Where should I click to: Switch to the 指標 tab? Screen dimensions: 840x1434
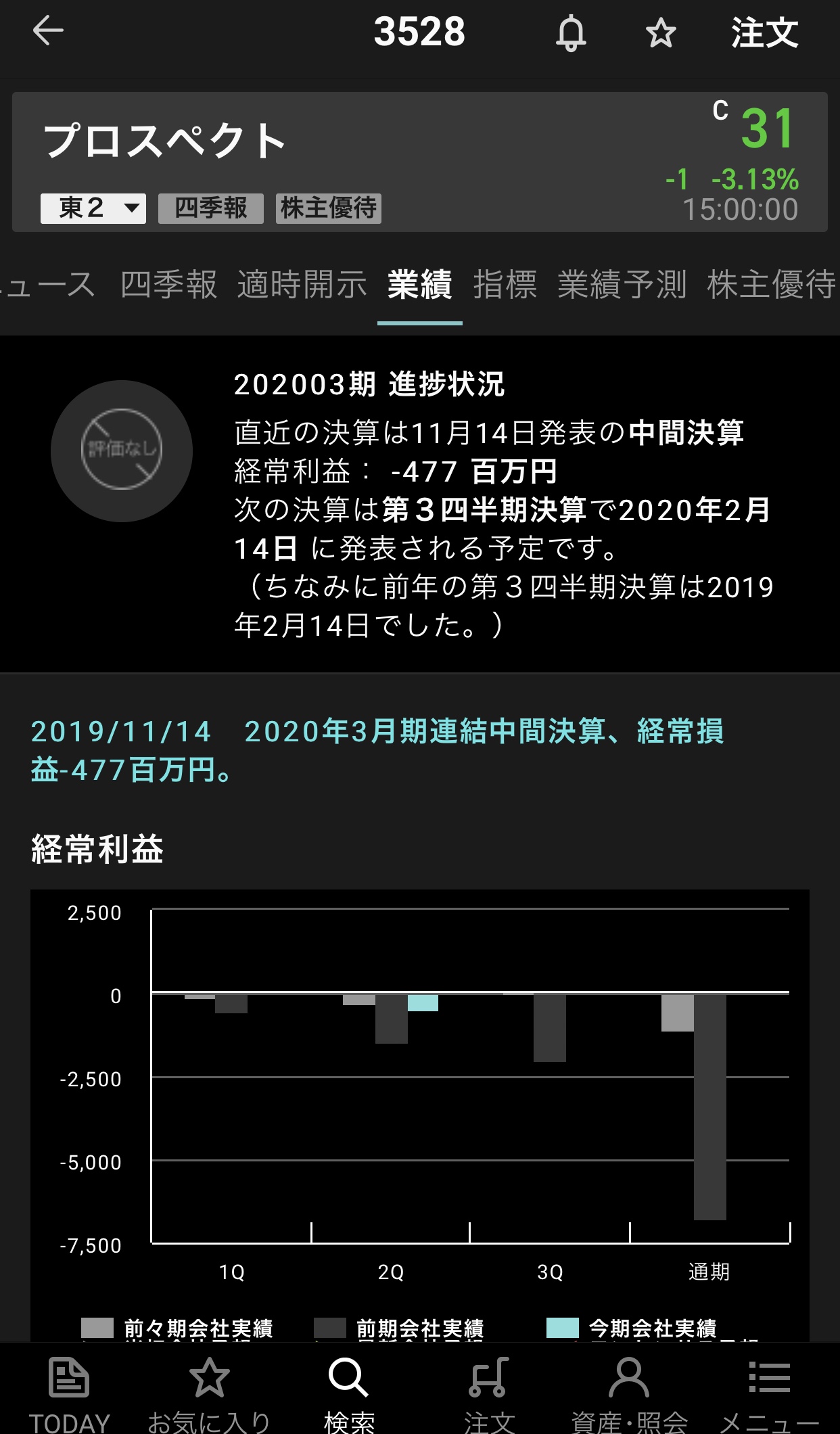point(505,284)
